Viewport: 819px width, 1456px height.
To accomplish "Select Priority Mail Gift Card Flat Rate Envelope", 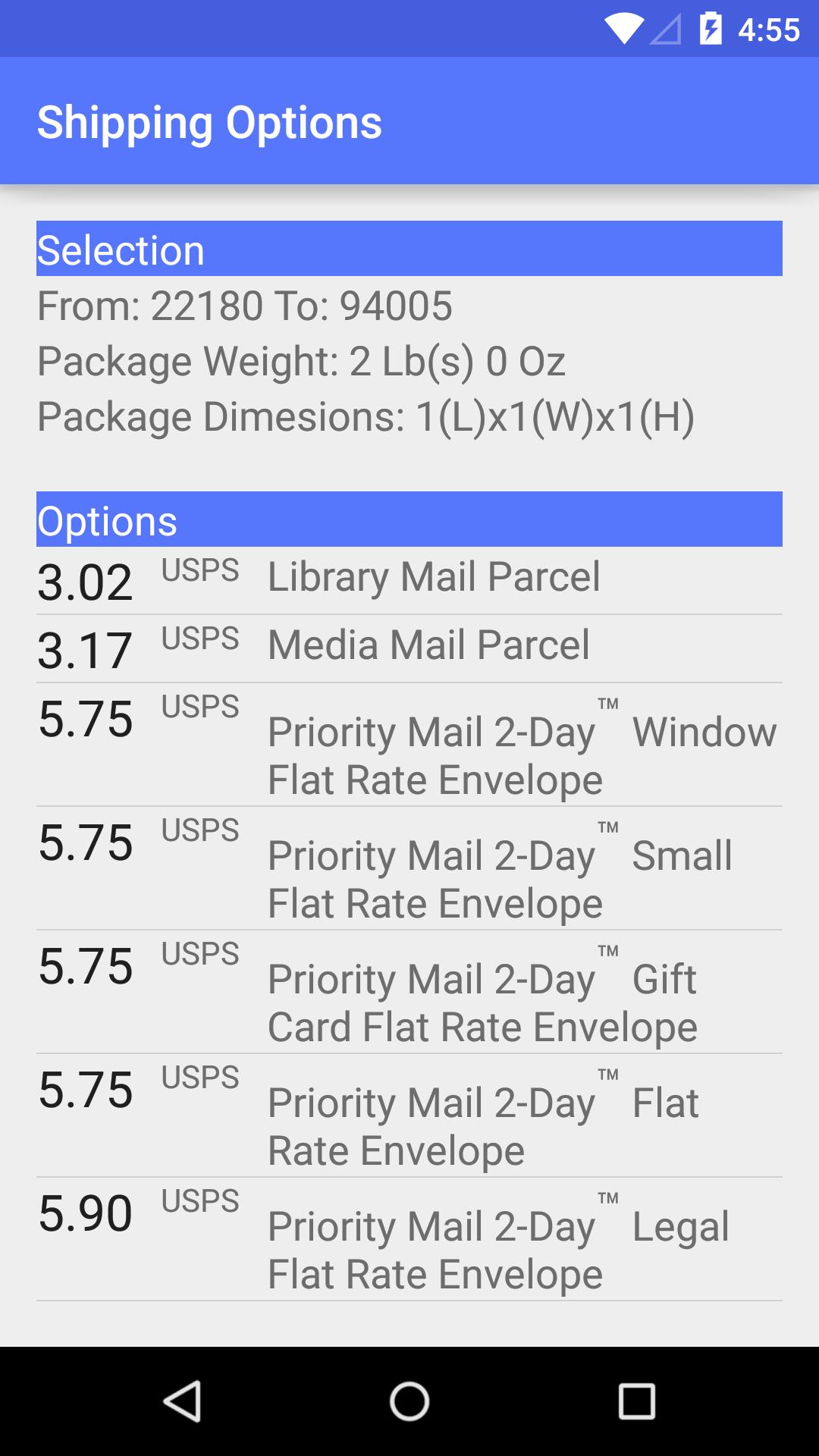I will tap(409, 992).
